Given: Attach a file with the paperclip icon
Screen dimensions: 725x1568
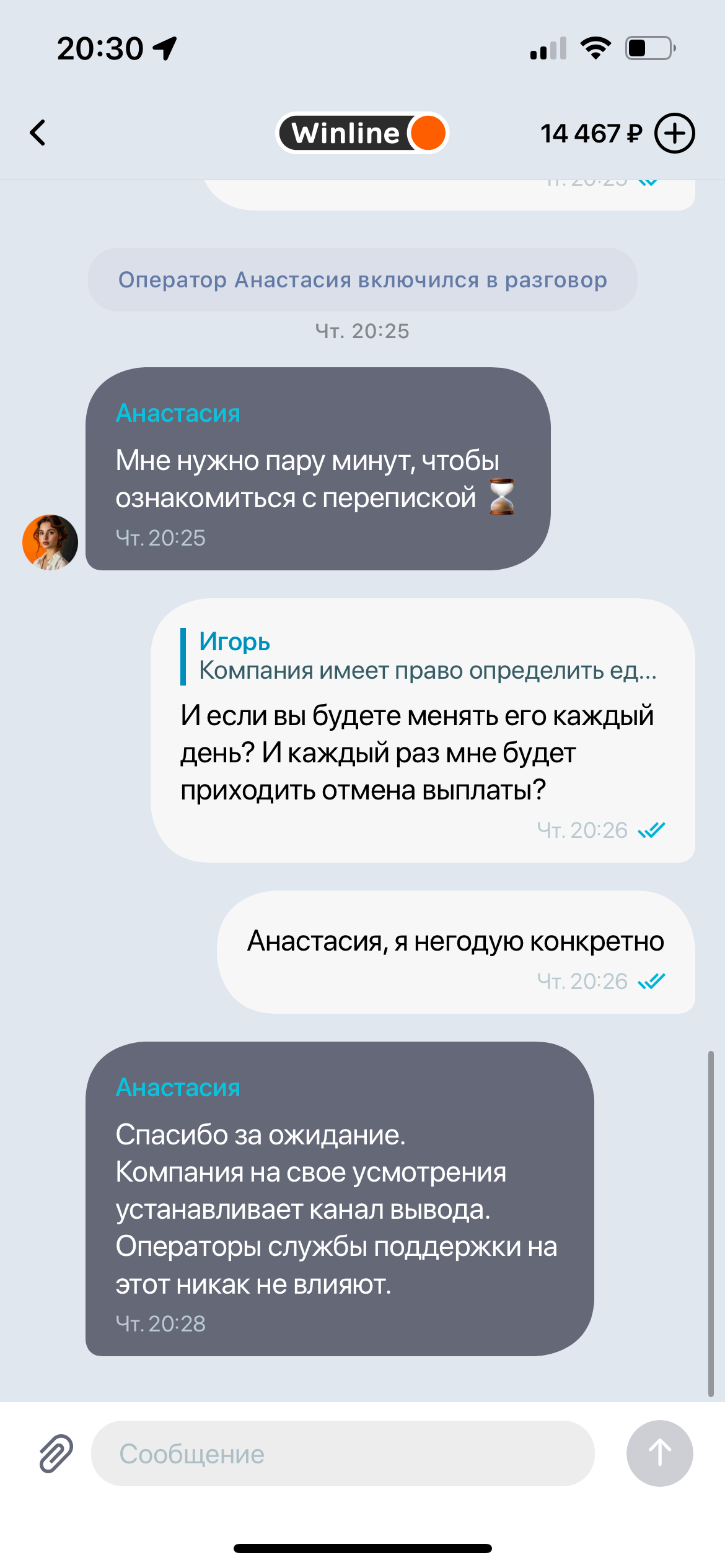Looking at the screenshot, I should tap(56, 1453).
